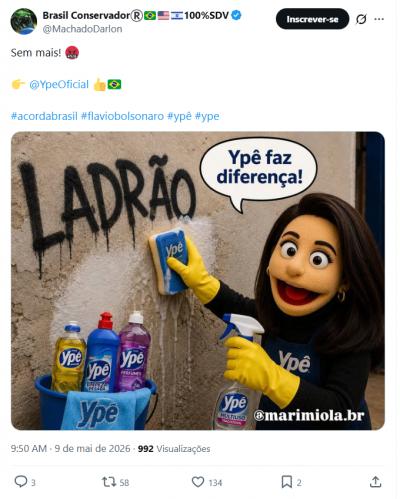Bookmark this post
The height and width of the screenshot is (499, 400).
(x=287, y=482)
